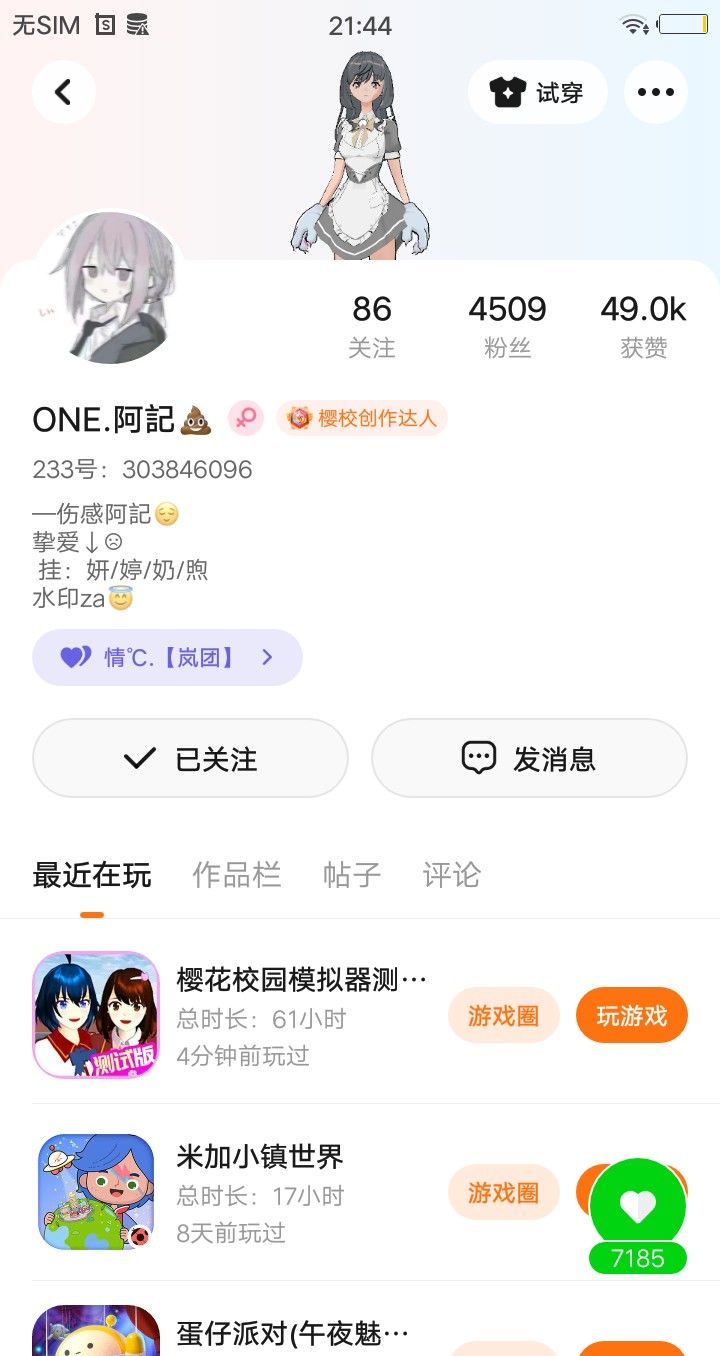The height and width of the screenshot is (1356, 720).
Task: Go back using the top arrow
Action: (63, 92)
